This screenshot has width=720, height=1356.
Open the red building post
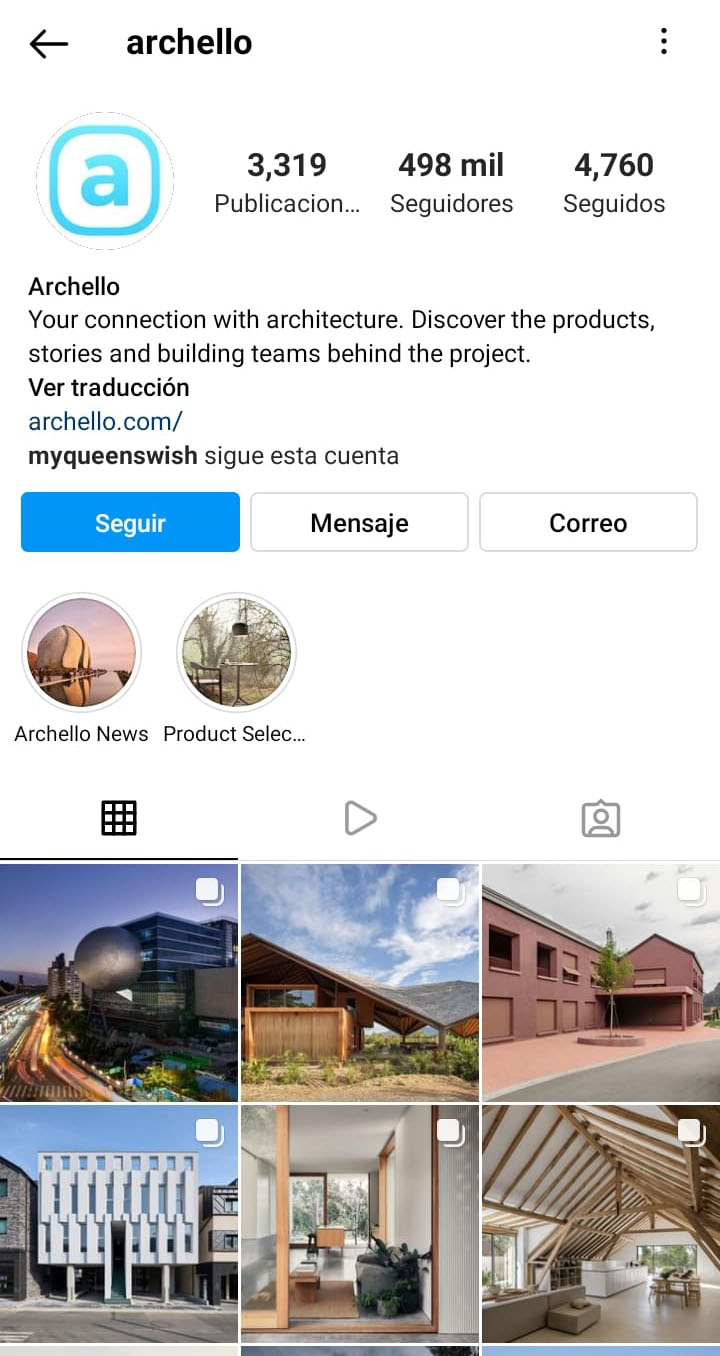point(601,982)
